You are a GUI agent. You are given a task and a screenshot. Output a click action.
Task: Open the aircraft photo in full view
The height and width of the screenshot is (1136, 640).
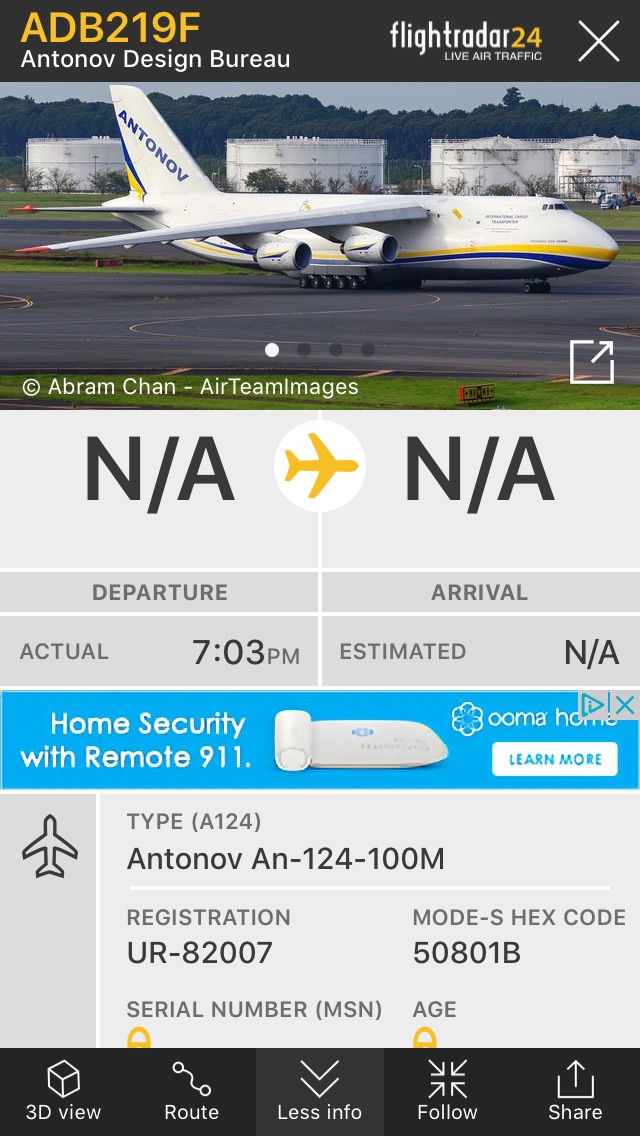(591, 362)
